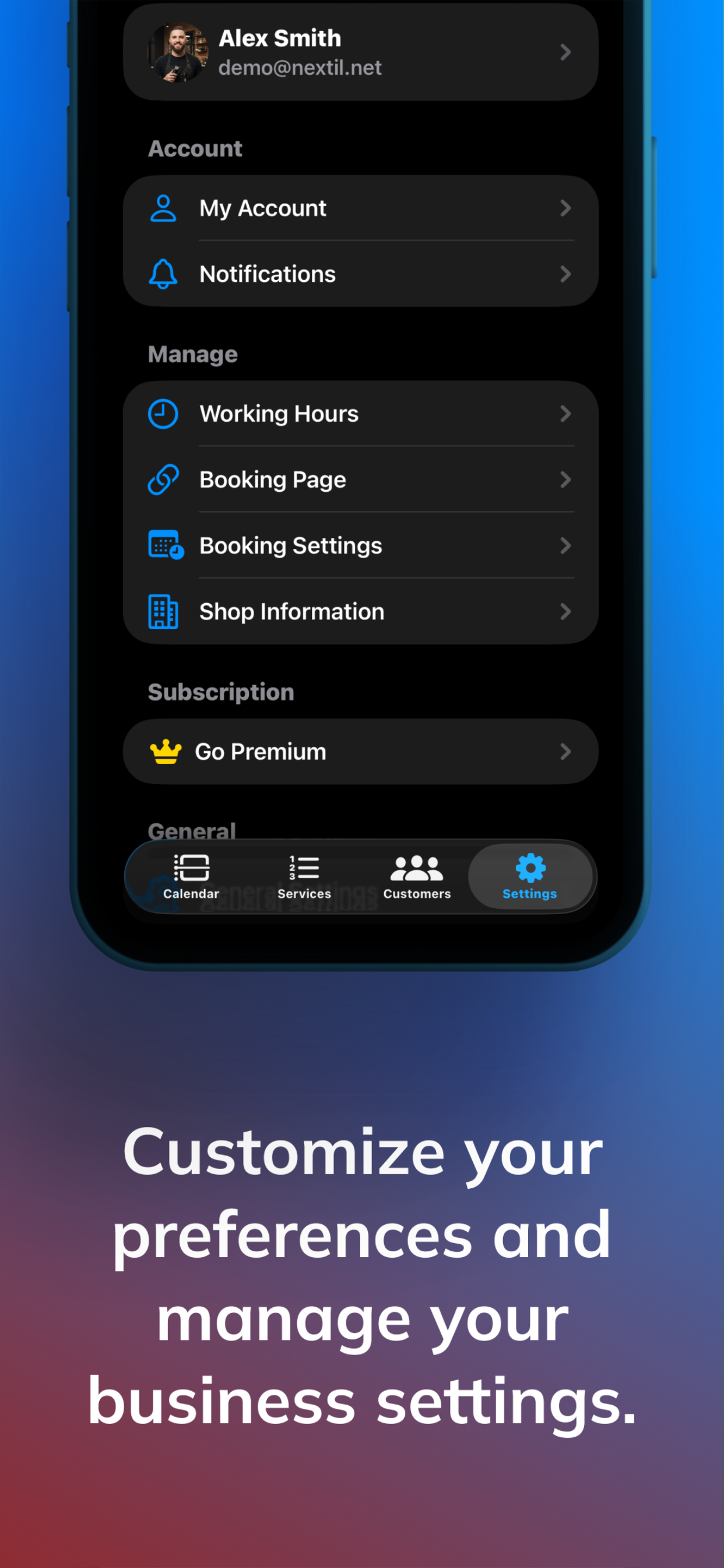This screenshot has height=1568, width=724.
Task: Click the Working Hours clock icon
Action: click(x=163, y=414)
